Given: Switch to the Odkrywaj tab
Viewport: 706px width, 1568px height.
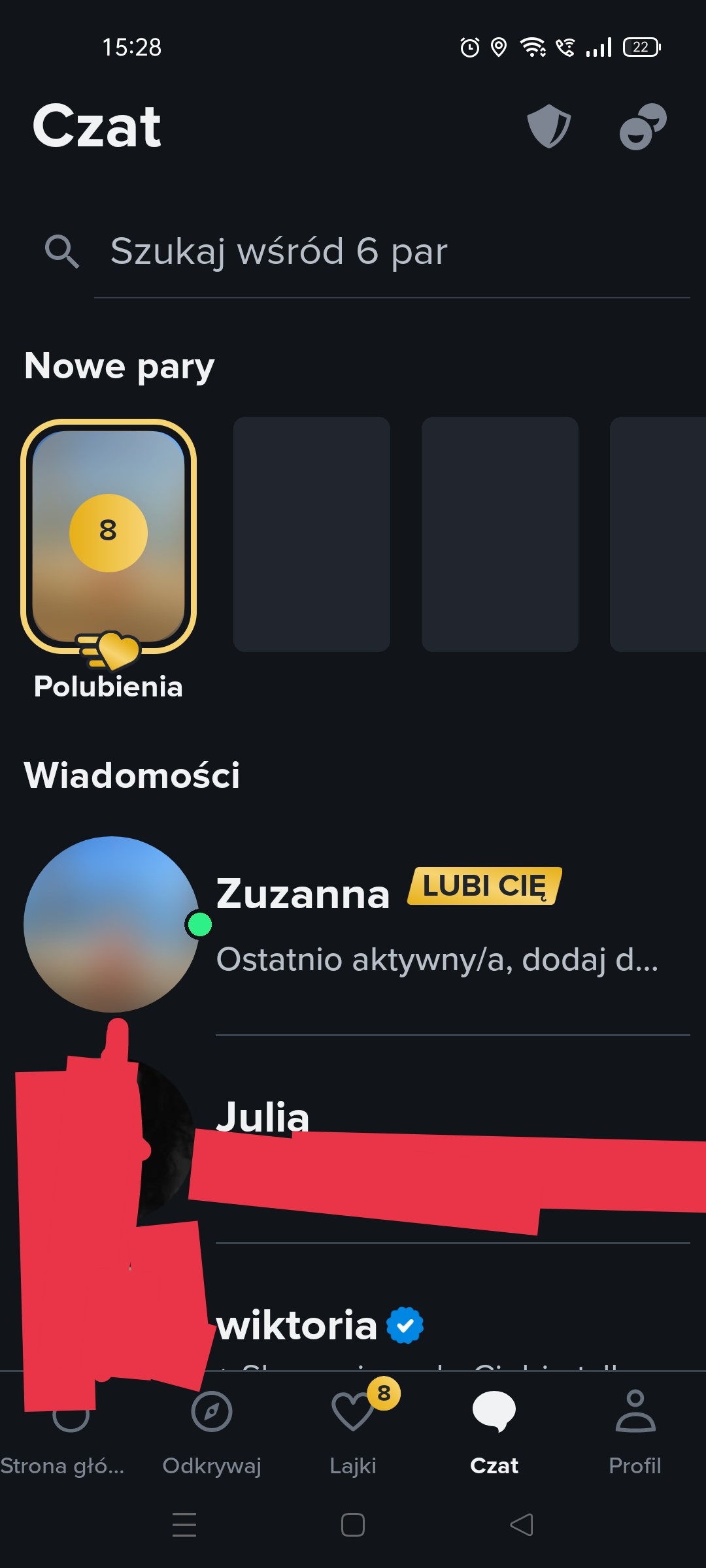Looking at the screenshot, I should 212,1431.
